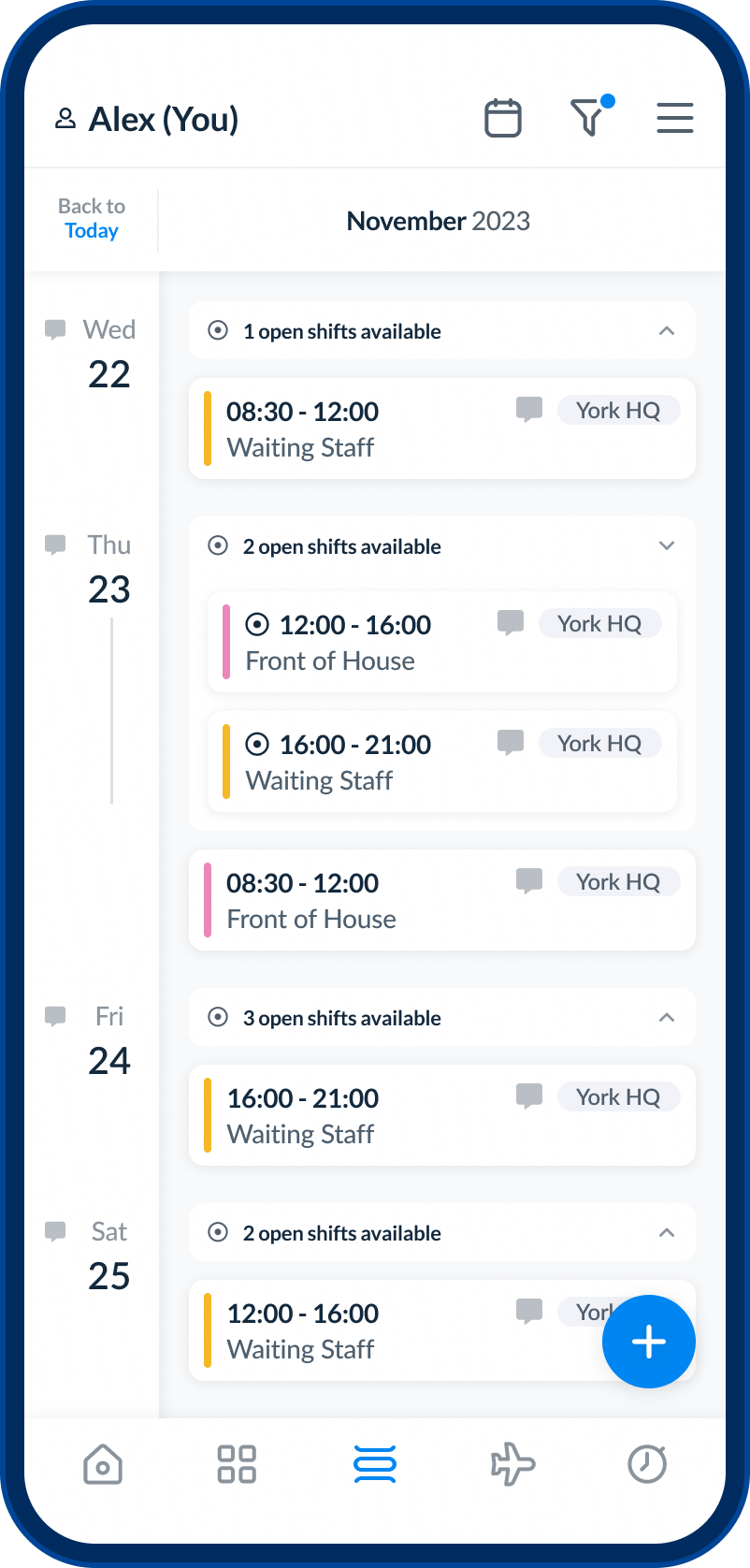The width and height of the screenshot is (750, 1568).
Task: Open the calendar picker icon
Action: tap(502, 119)
